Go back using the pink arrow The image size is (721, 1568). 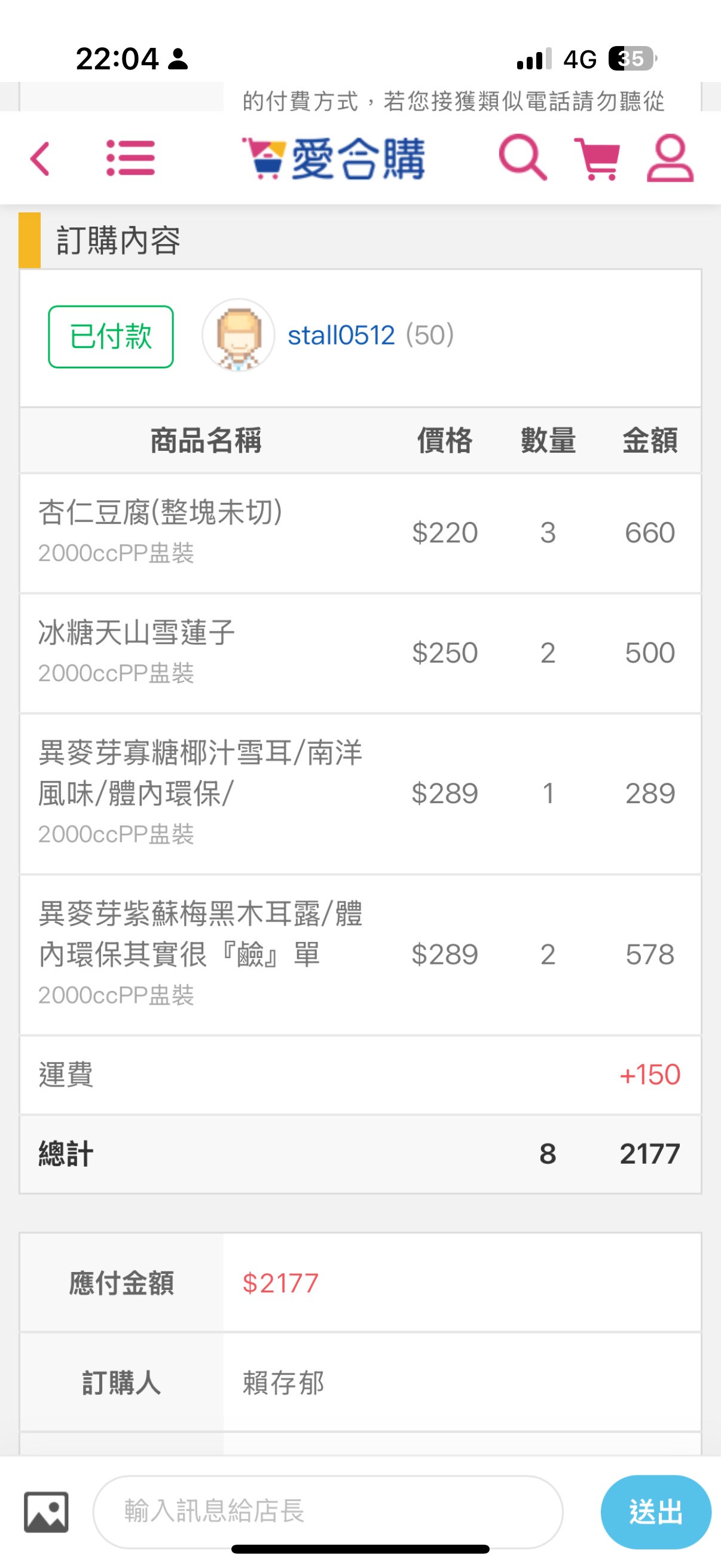pos(40,159)
